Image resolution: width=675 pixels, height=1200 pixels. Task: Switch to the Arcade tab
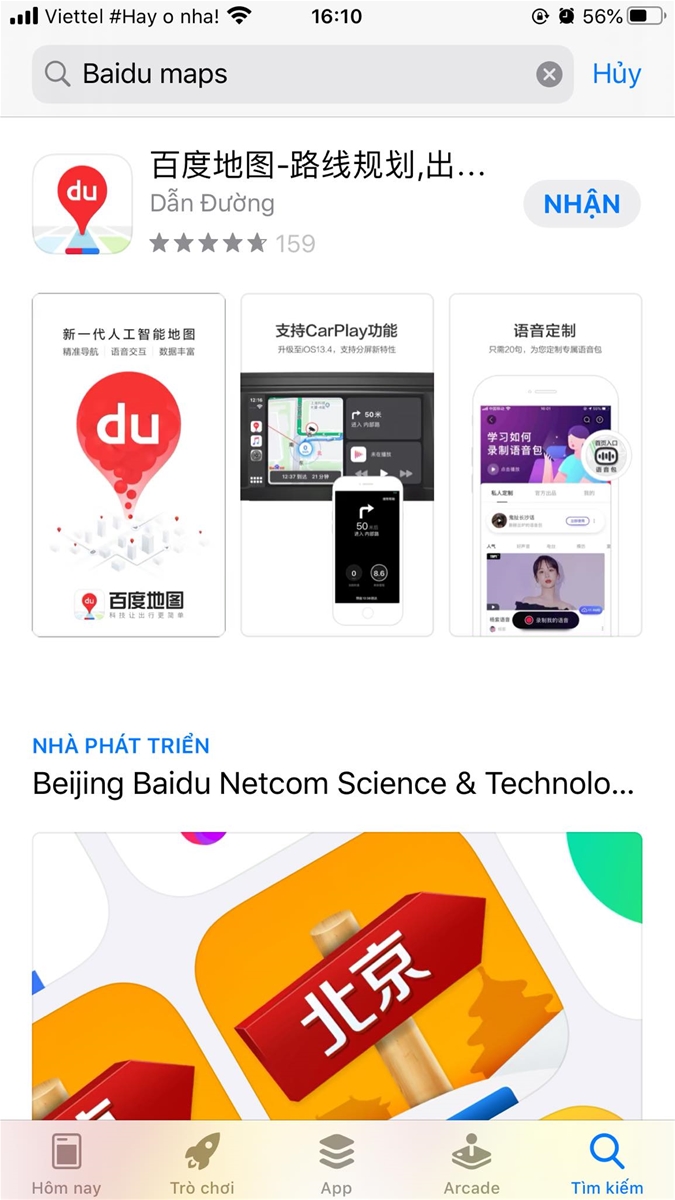[x=471, y=1164]
